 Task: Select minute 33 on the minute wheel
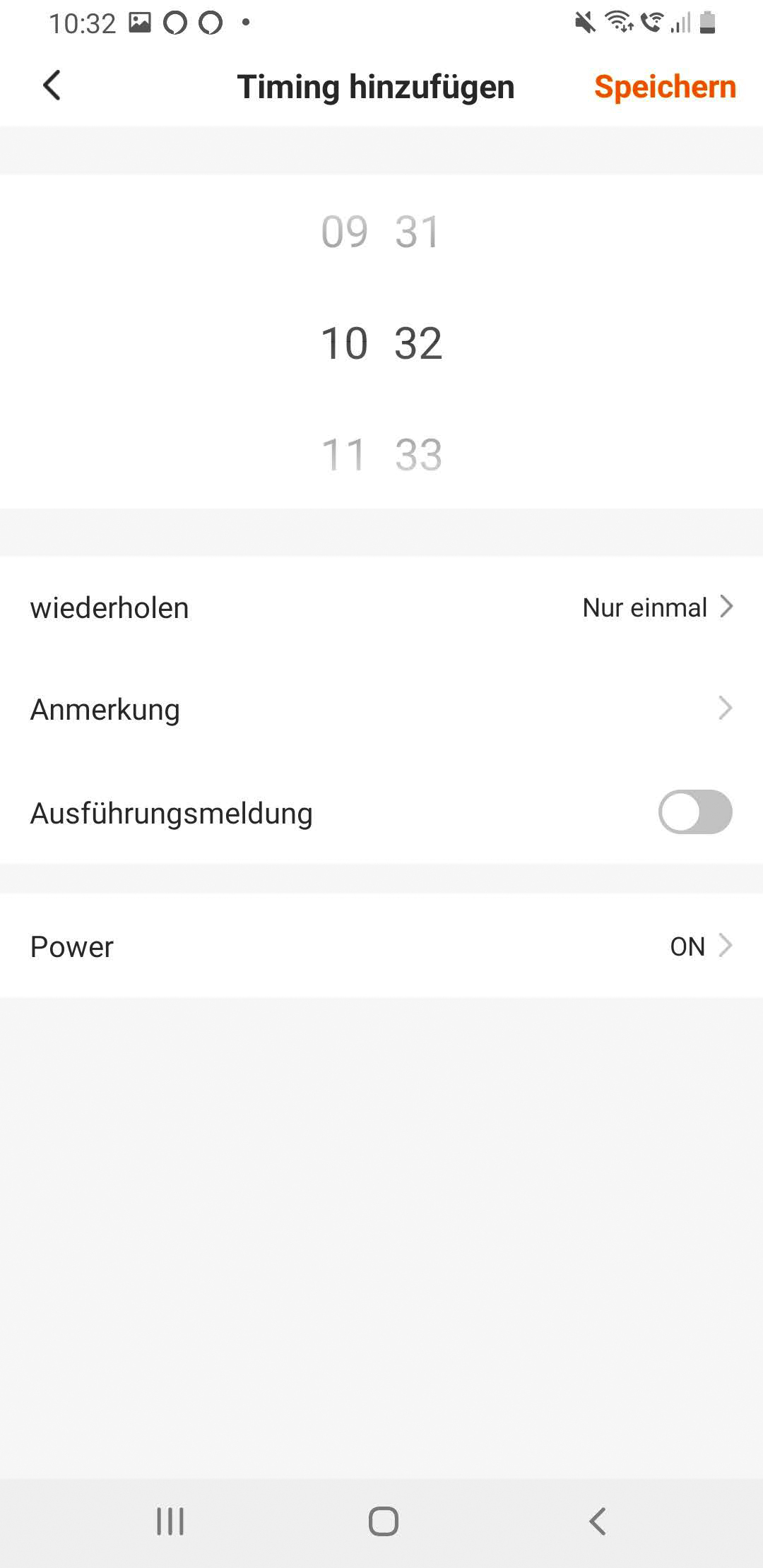point(417,455)
